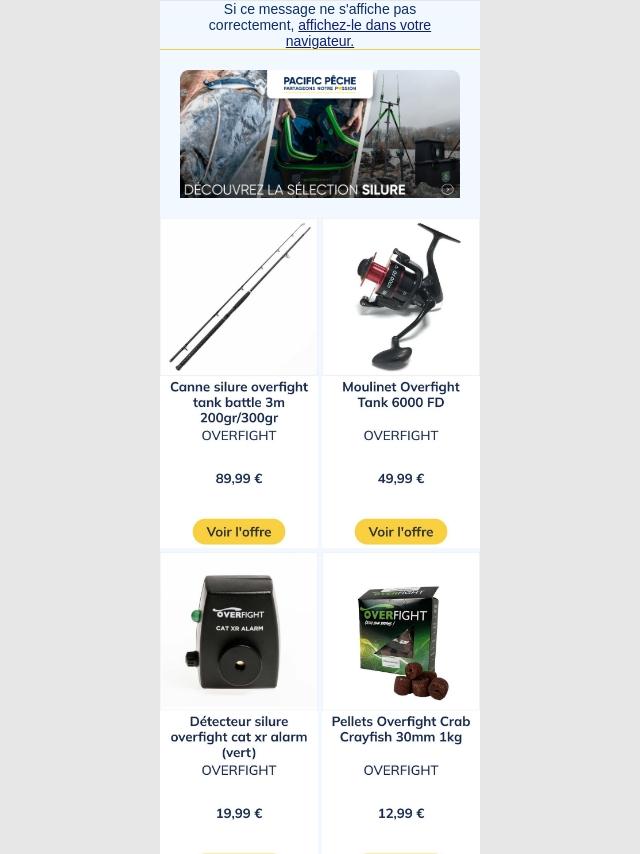Open the Canne silure overfight tank battle image
The width and height of the screenshot is (640, 854).
(239, 297)
